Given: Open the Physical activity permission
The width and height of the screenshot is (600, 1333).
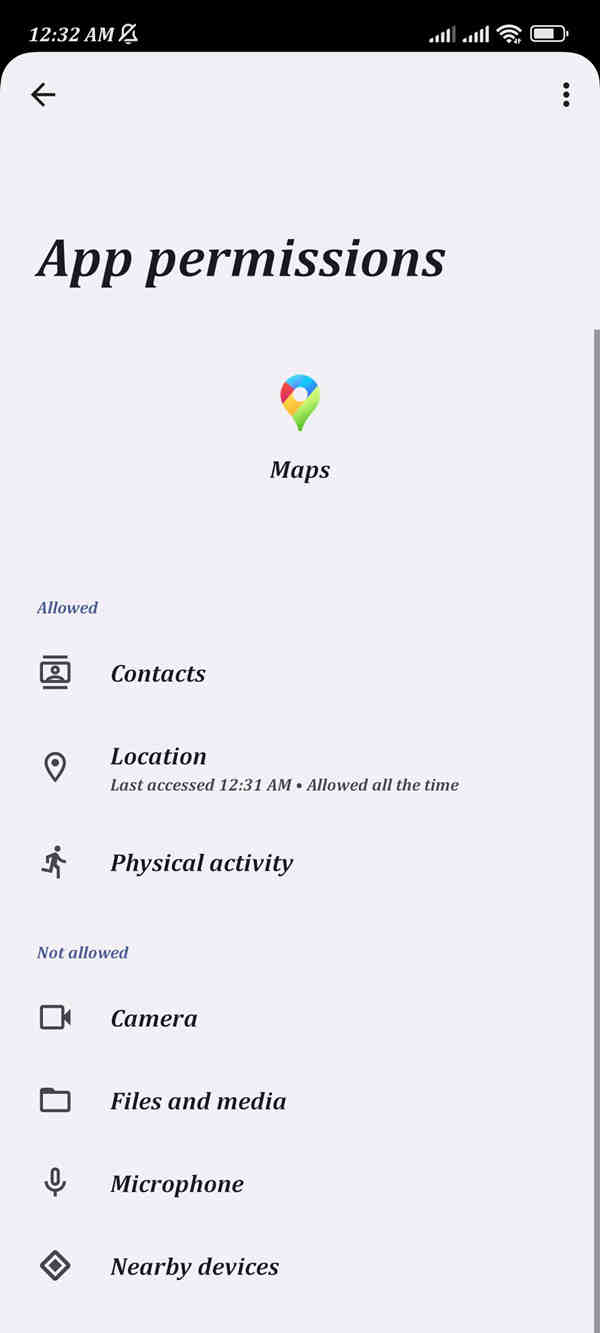Looking at the screenshot, I should coord(201,863).
